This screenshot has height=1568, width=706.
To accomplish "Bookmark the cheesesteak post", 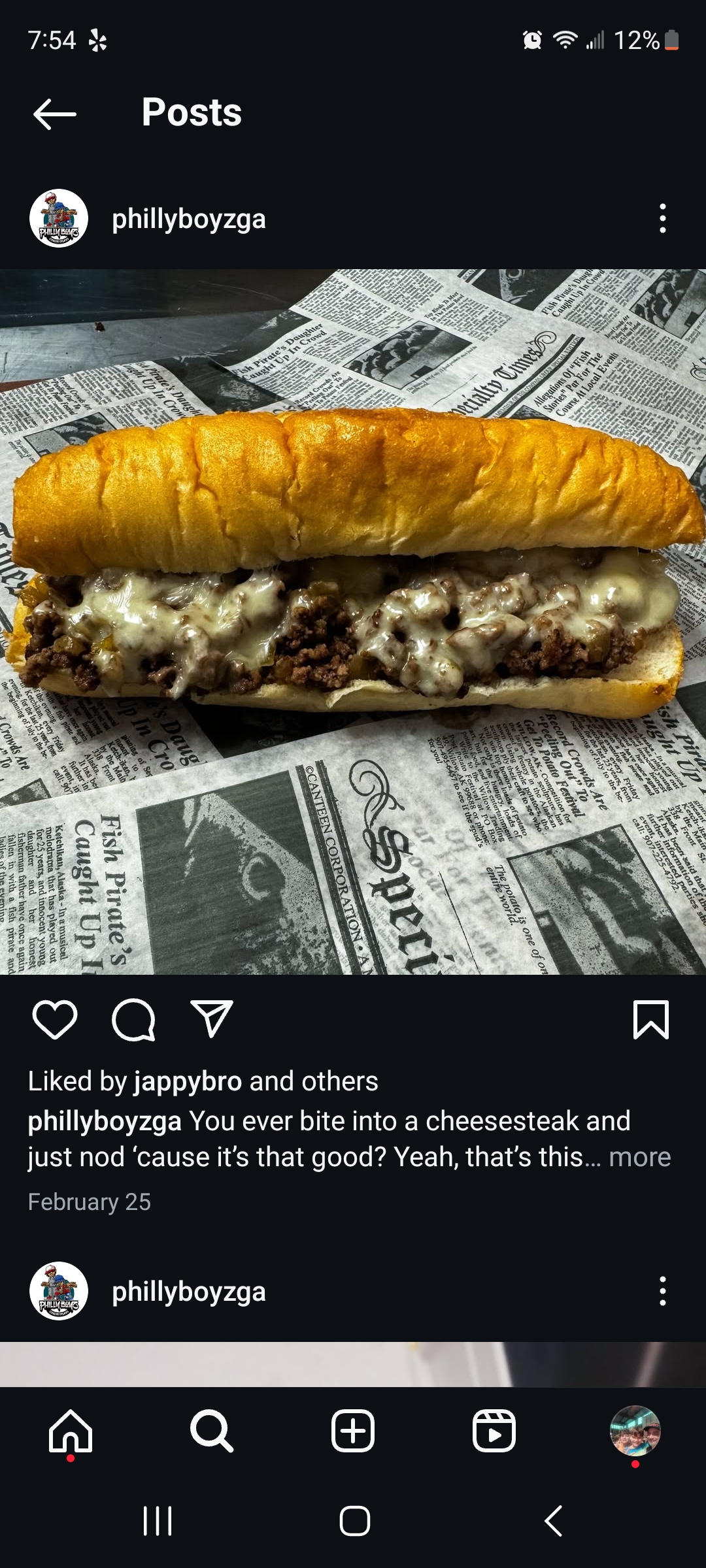I will coord(650,1019).
